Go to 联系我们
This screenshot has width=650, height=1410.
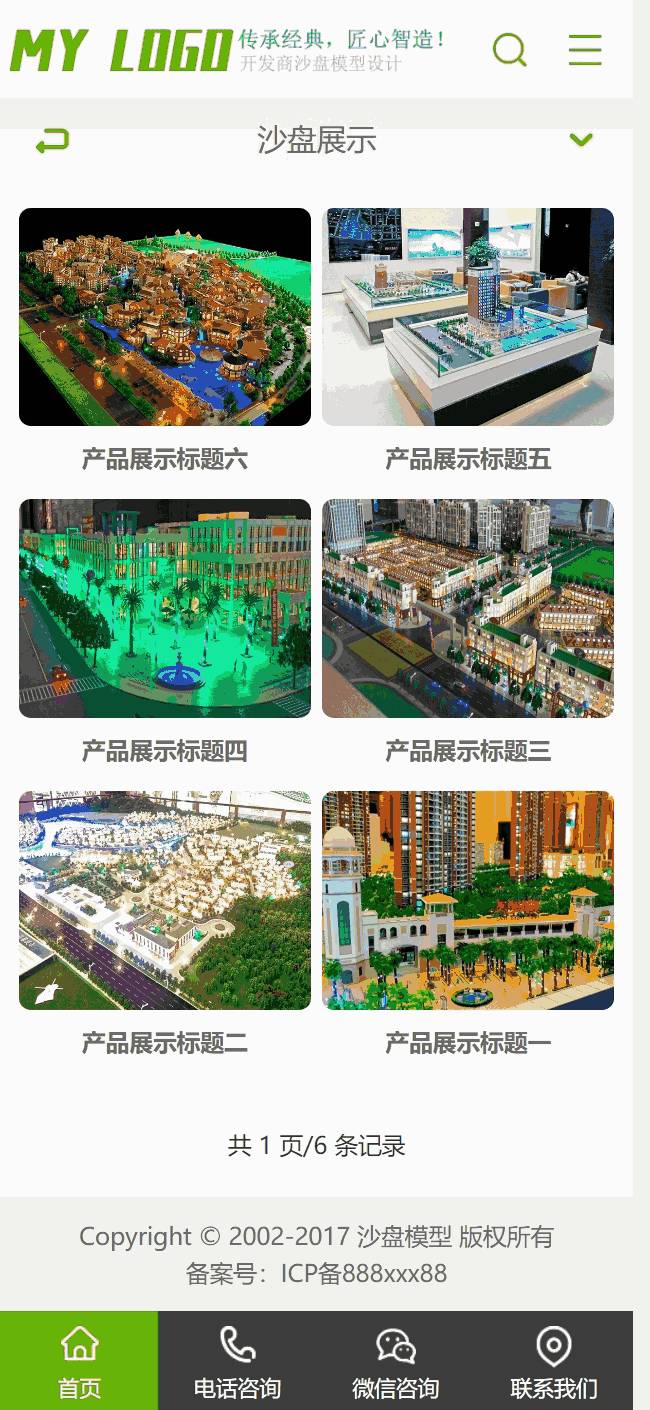[554, 1360]
